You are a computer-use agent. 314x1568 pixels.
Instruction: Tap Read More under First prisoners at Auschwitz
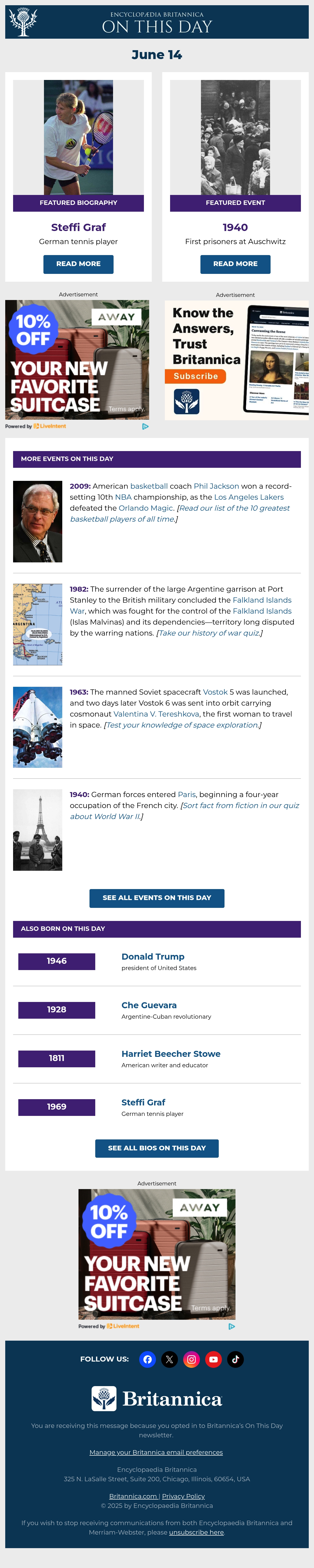235,264
